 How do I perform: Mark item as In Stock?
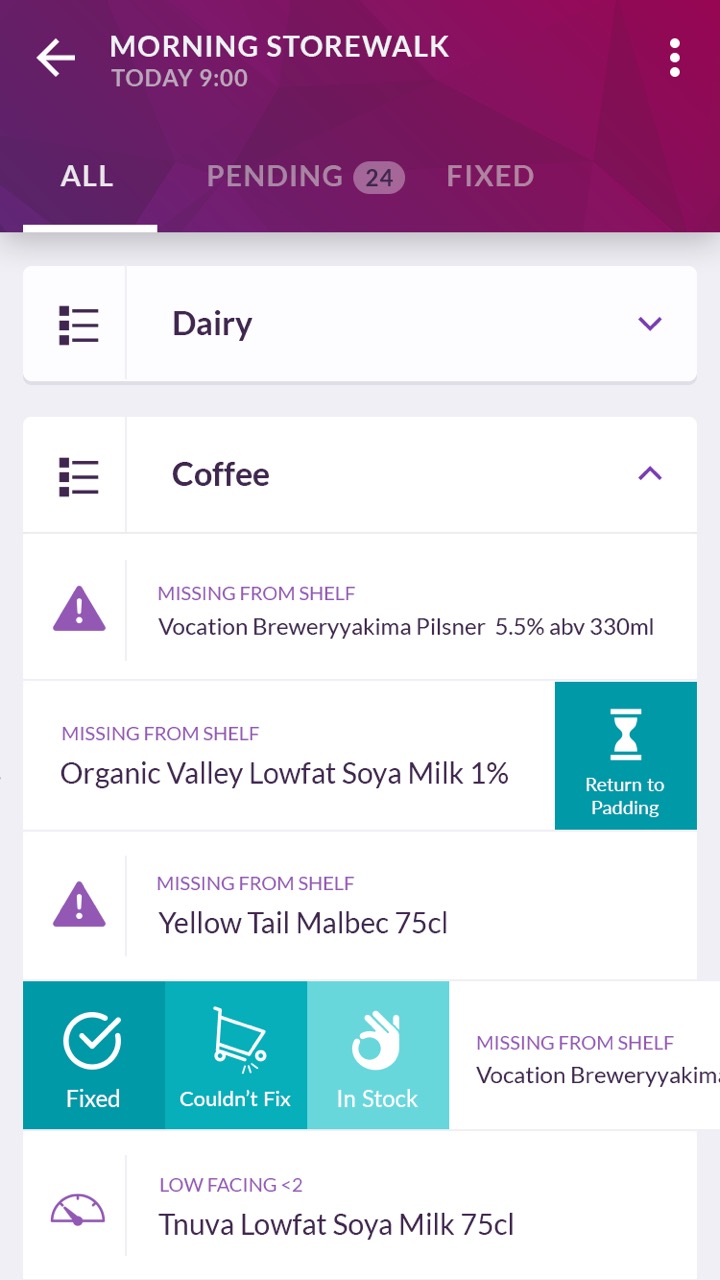(378, 1055)
